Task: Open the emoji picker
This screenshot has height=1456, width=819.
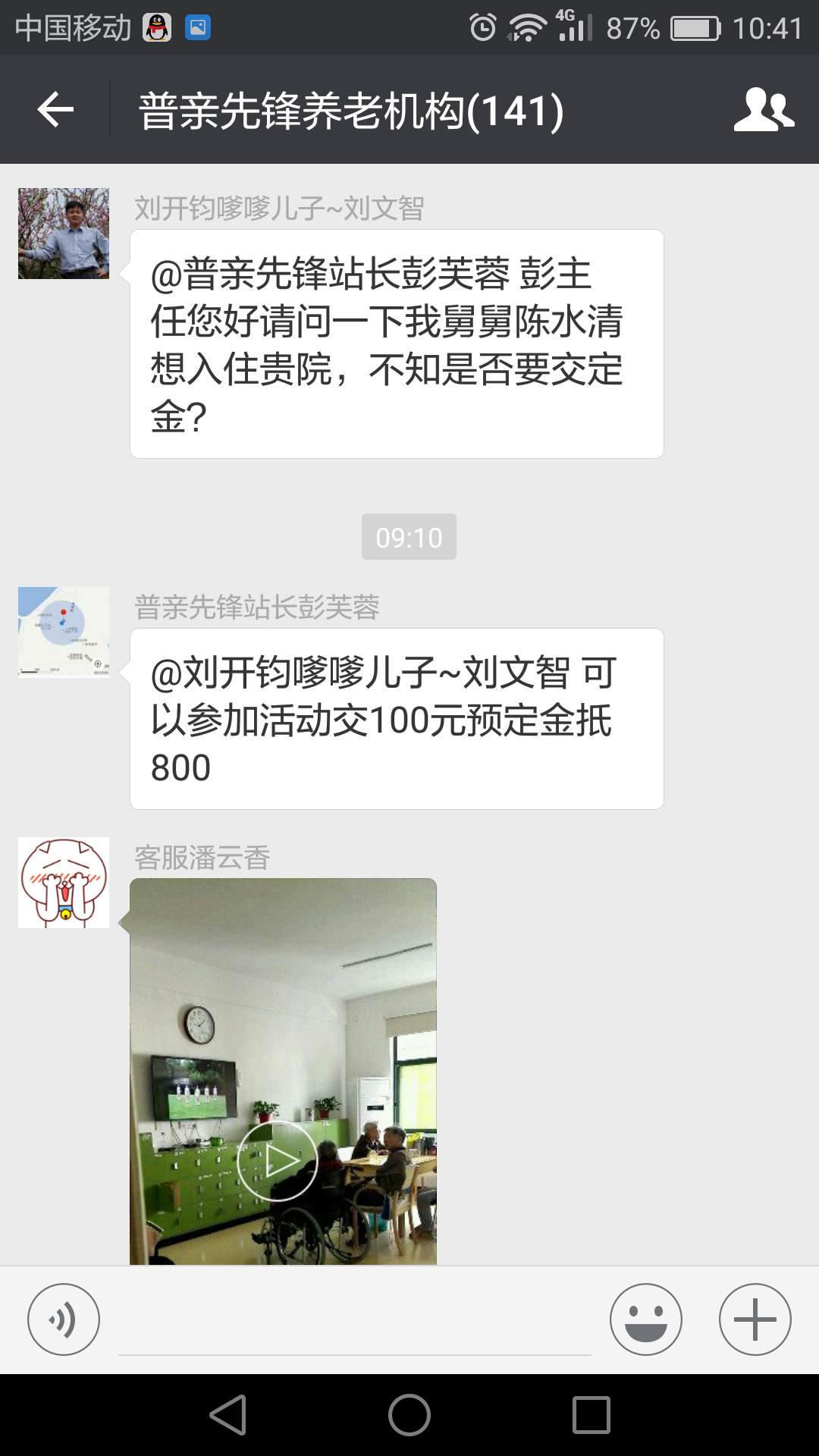Action: (x=645, y=1319)
